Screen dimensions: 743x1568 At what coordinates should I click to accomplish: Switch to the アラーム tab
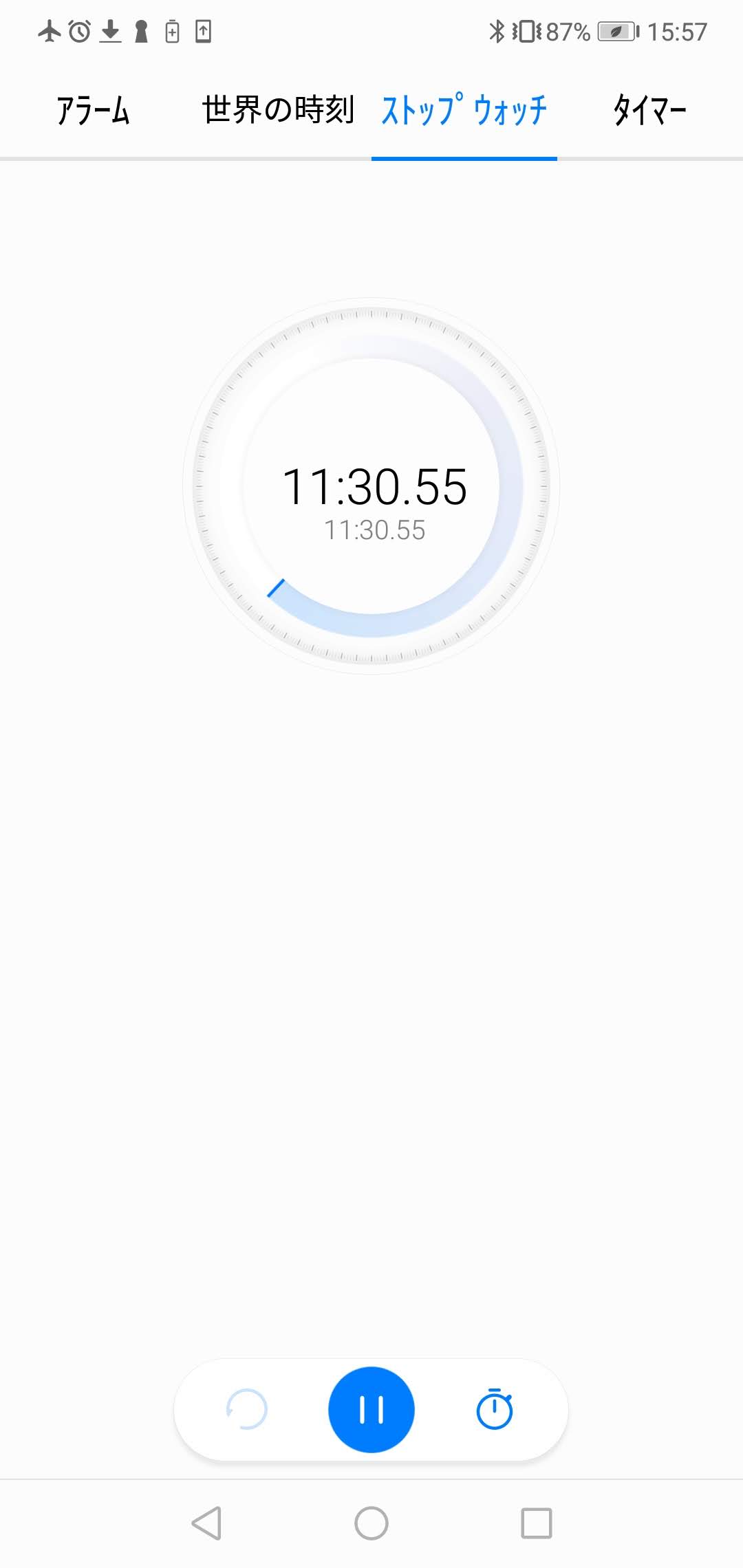point(93,110)
